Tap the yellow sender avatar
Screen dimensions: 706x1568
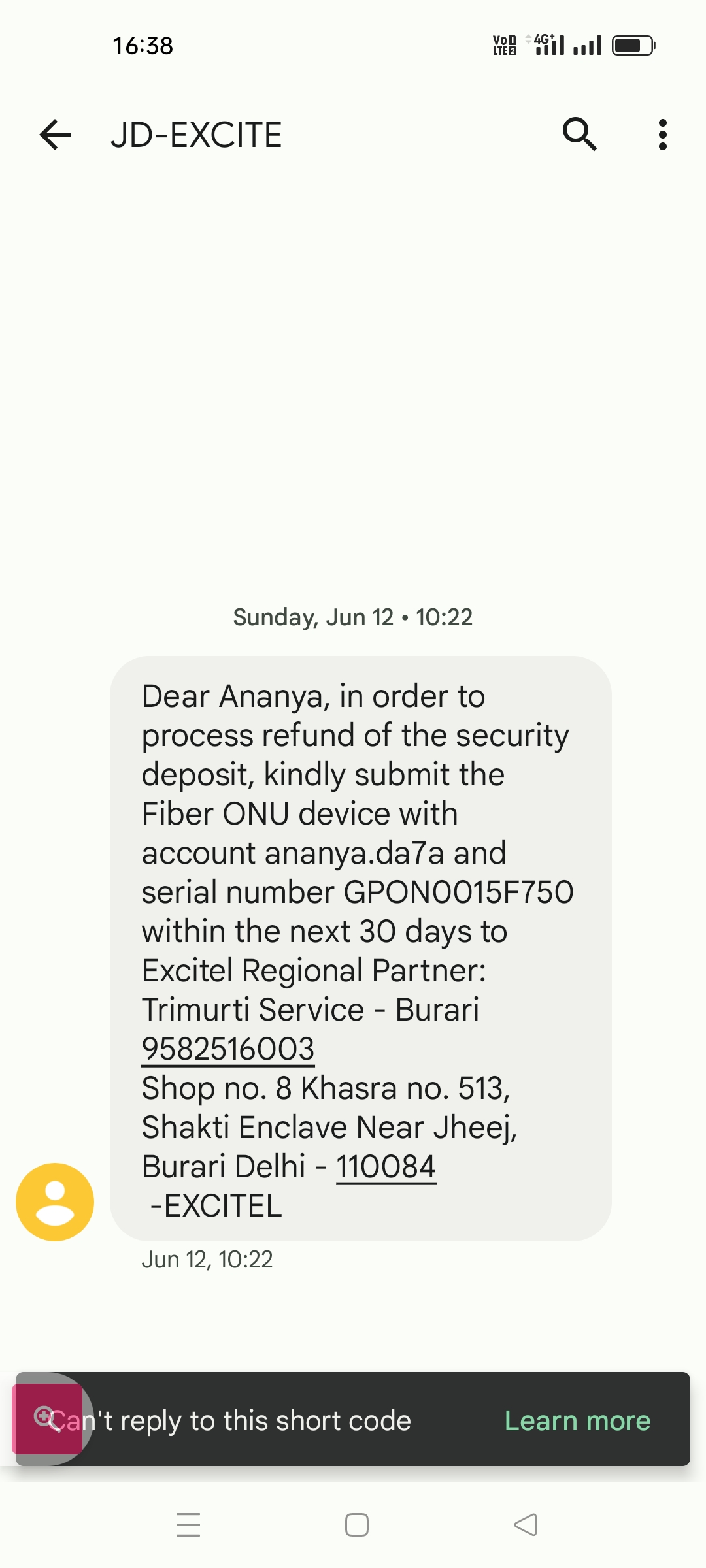(x=55, y=1201)
